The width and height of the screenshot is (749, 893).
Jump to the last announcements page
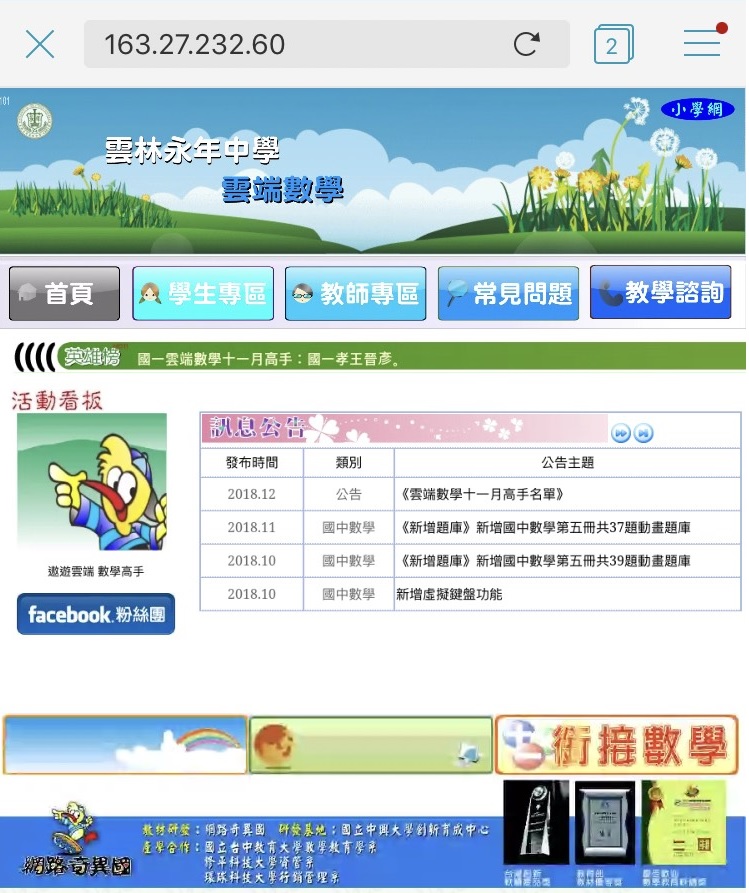pyautogui.click(x=644, y=433)
